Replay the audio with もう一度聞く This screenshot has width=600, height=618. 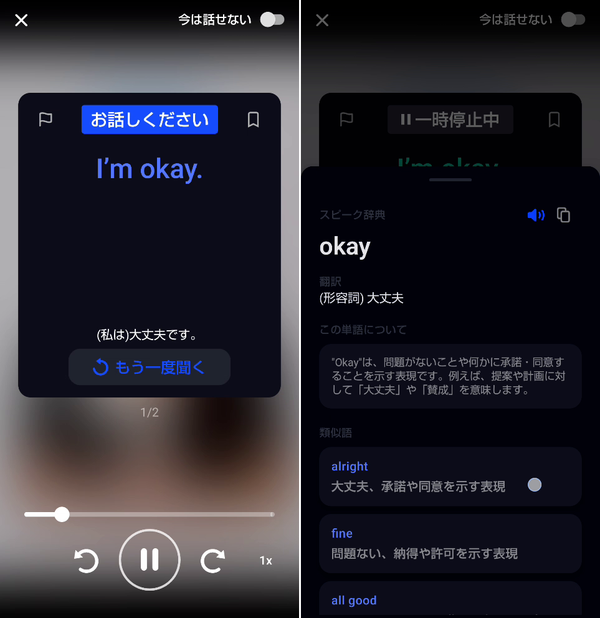tap(149, 367)
